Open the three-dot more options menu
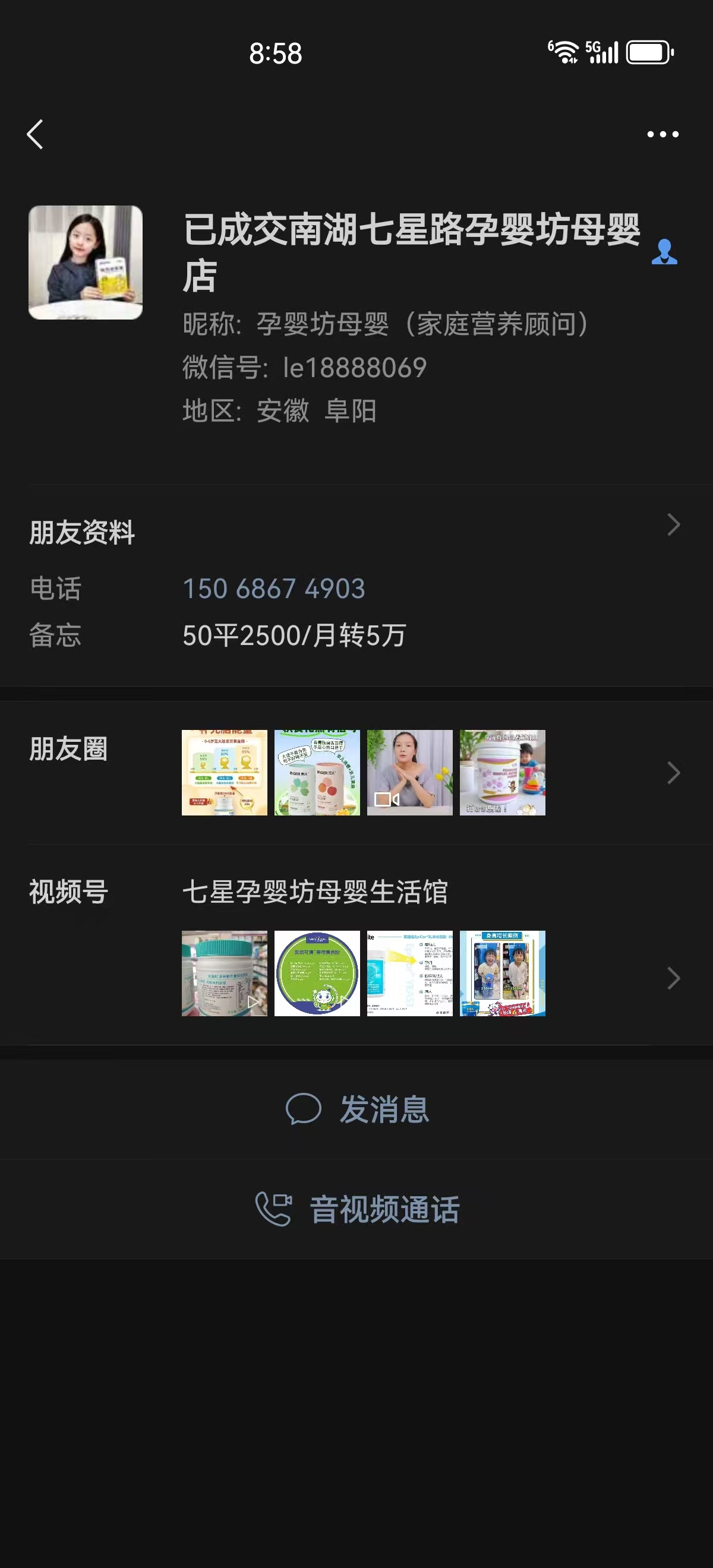 pyautogui.click(x=662, y=134)
